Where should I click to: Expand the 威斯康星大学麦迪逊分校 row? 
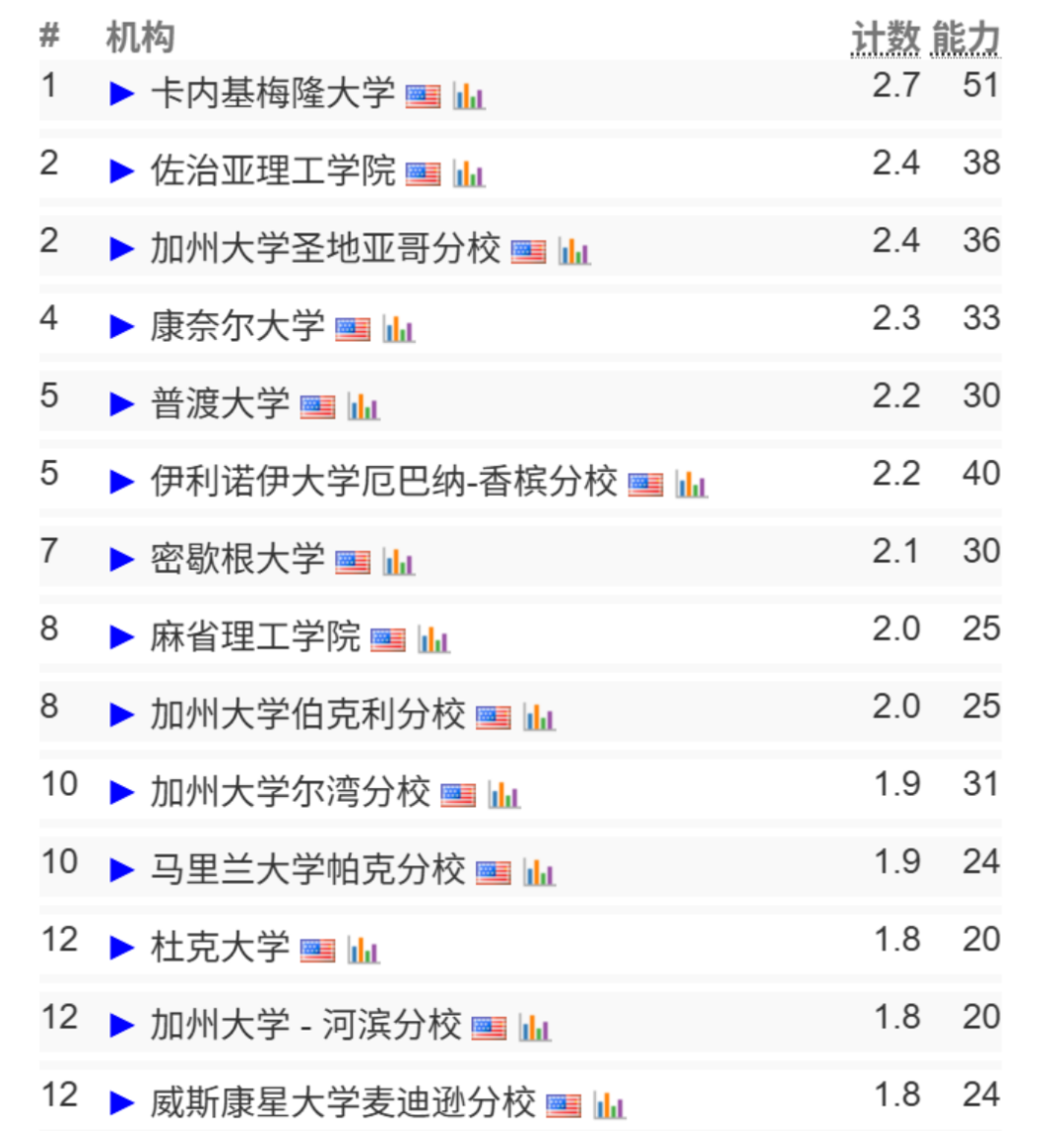pos(122,1103)
